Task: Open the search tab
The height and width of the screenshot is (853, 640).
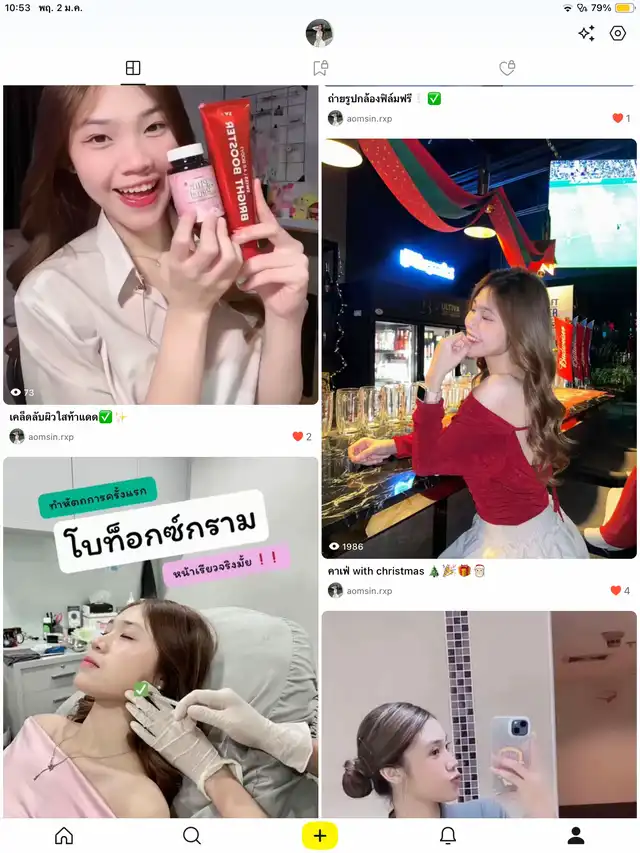Action: coord(192,835)
